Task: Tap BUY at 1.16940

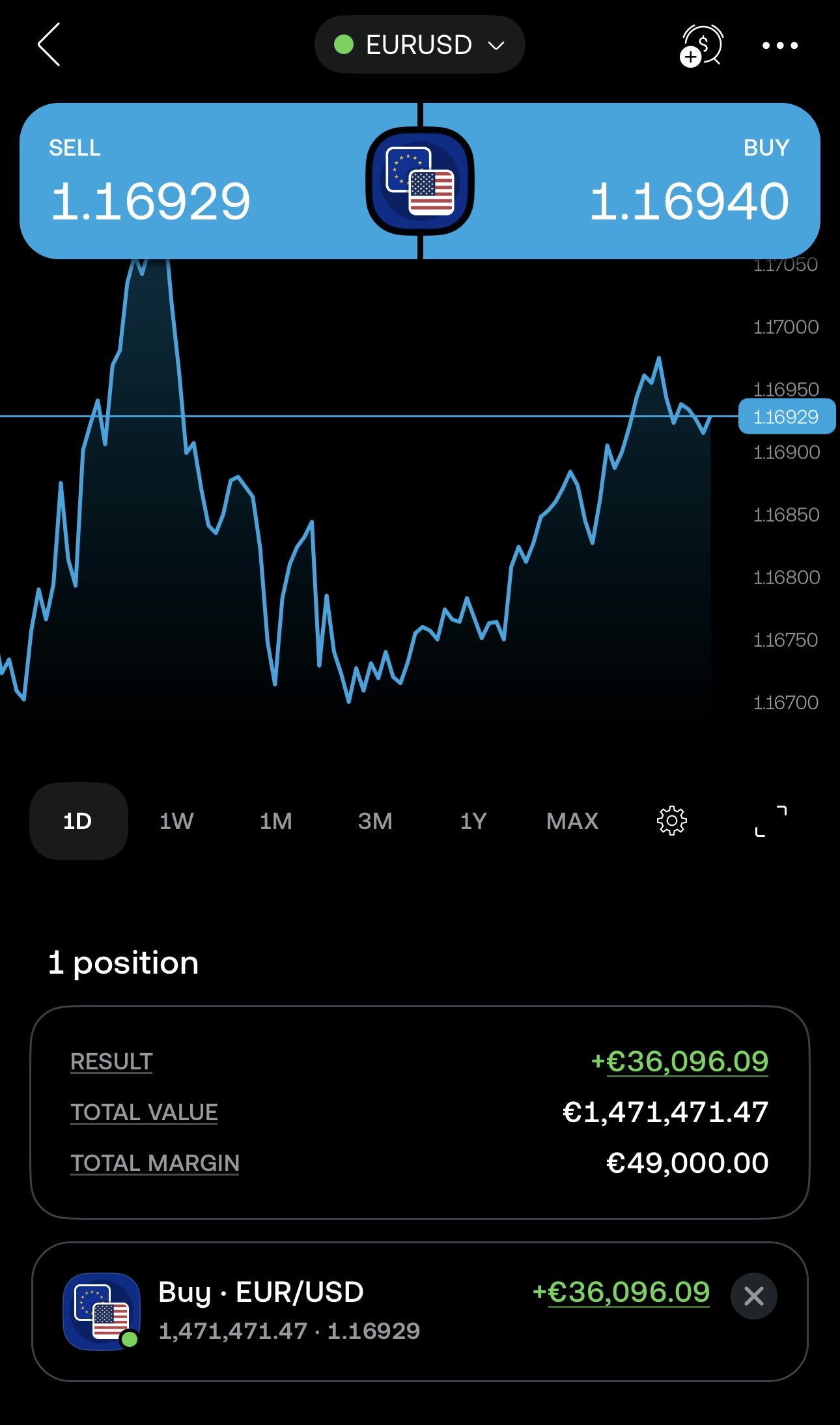Action: point(621,181)
